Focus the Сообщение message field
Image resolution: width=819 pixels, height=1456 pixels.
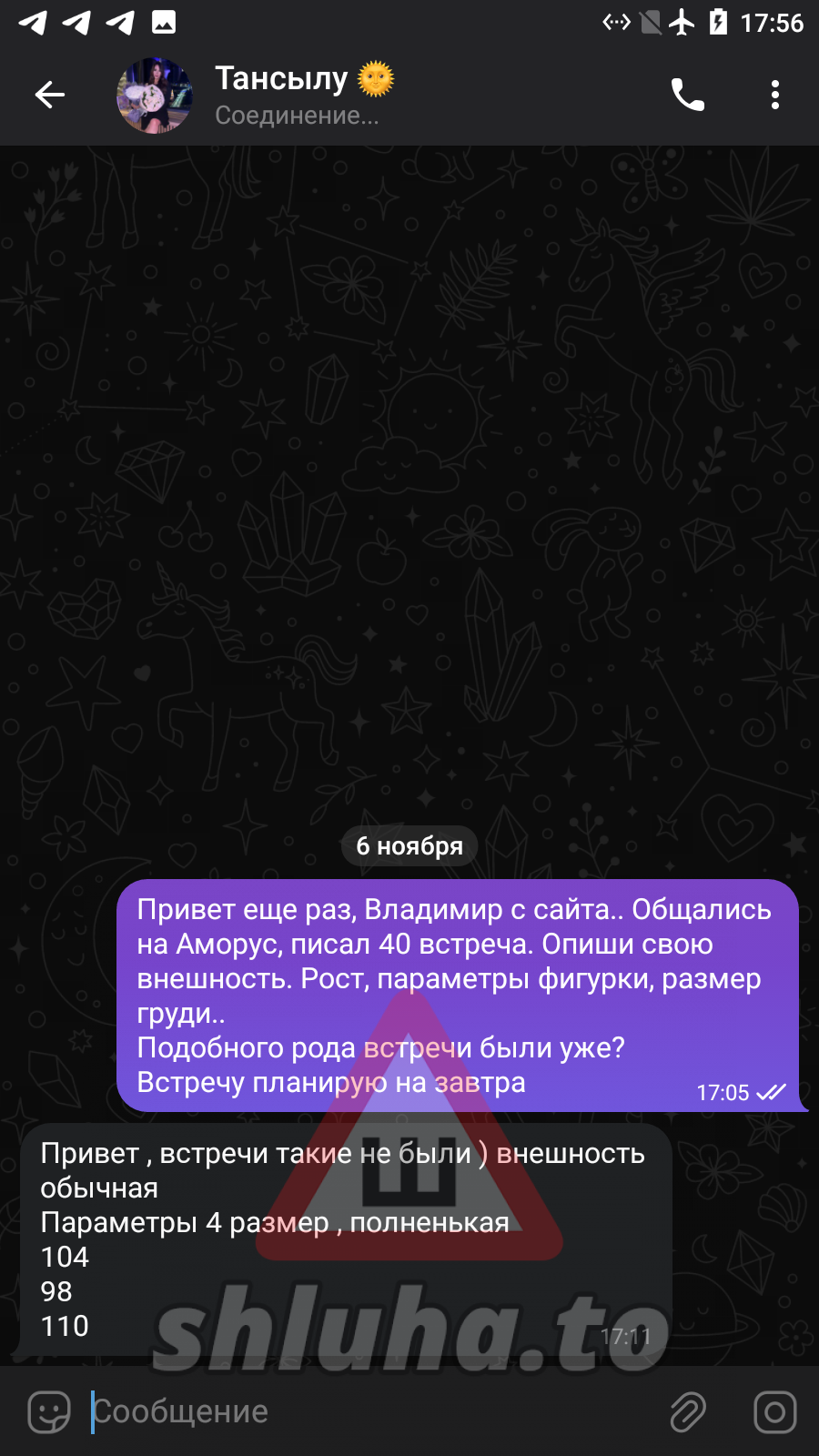pos(364,1412)
